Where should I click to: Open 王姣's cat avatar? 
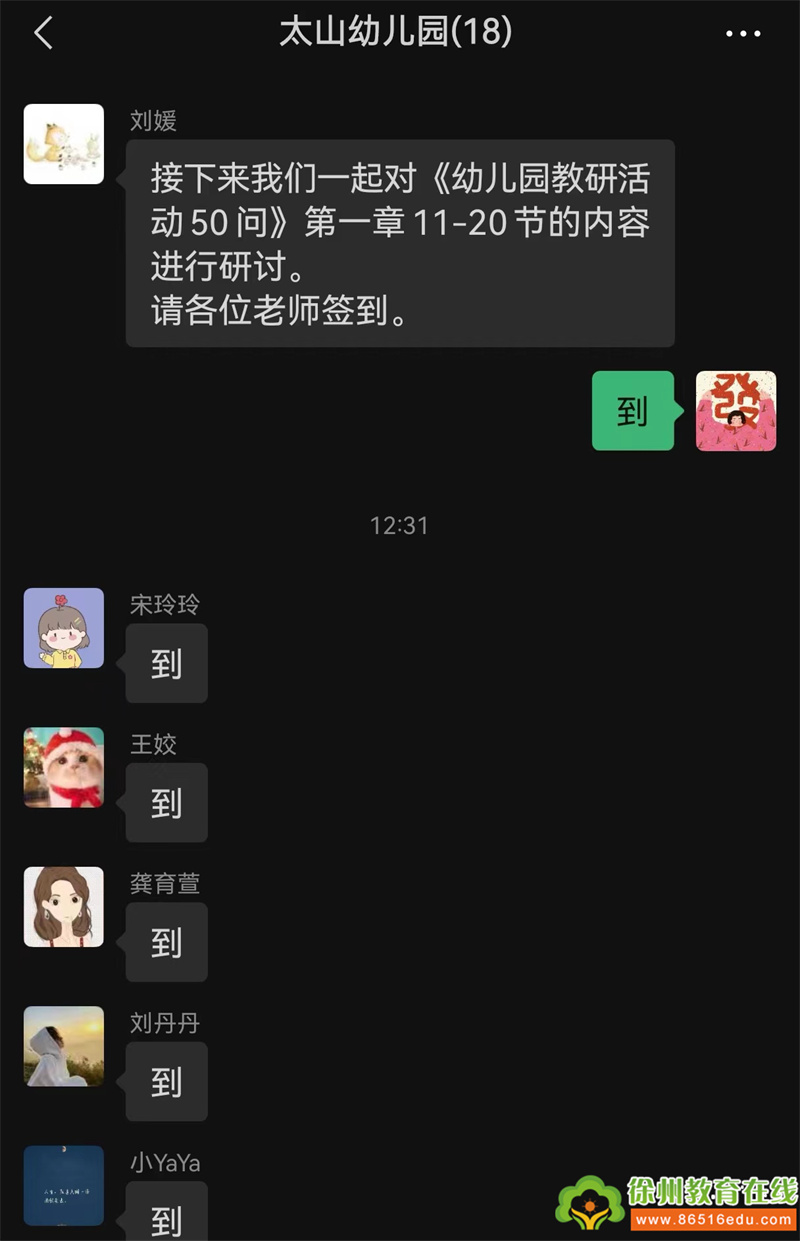63,767
